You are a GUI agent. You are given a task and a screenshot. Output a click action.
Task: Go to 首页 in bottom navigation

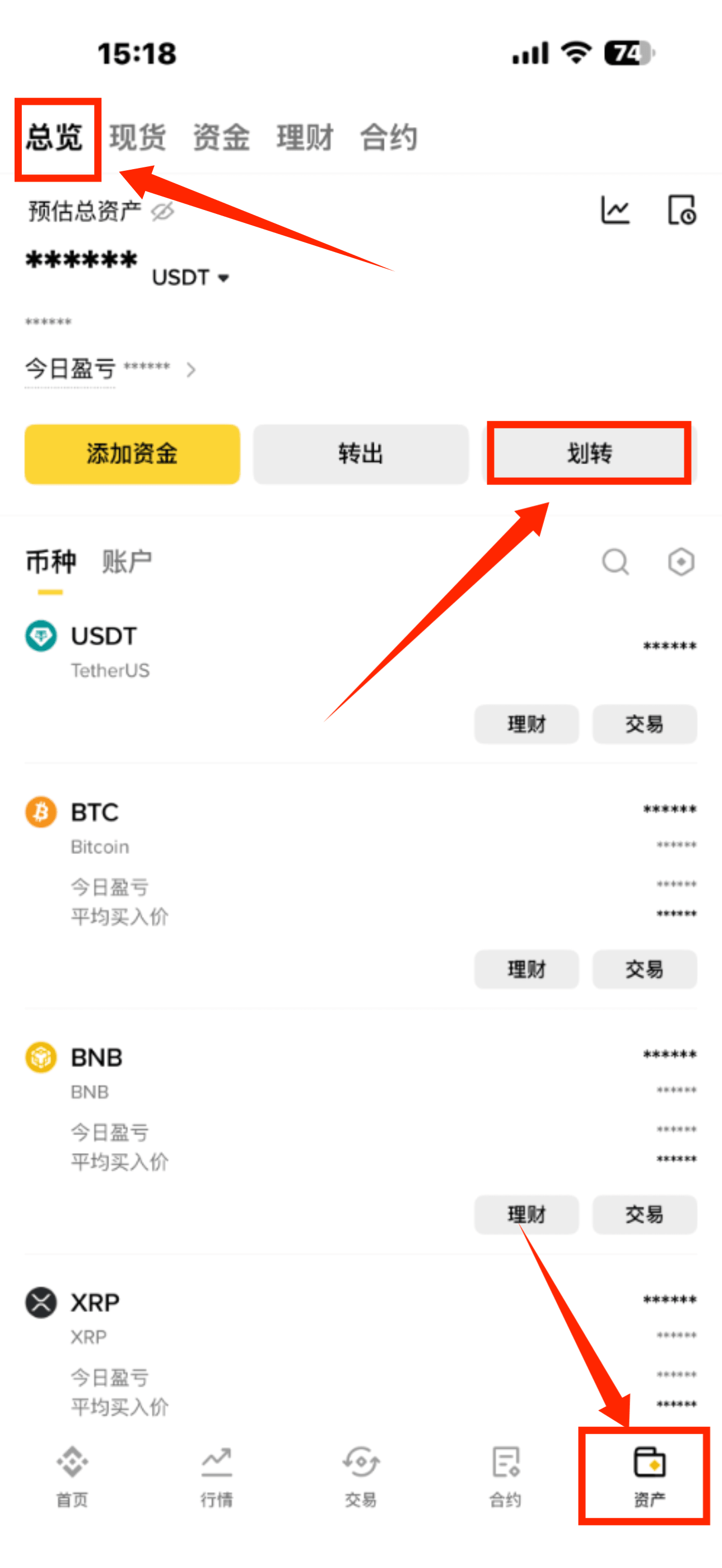[72, 1476]
